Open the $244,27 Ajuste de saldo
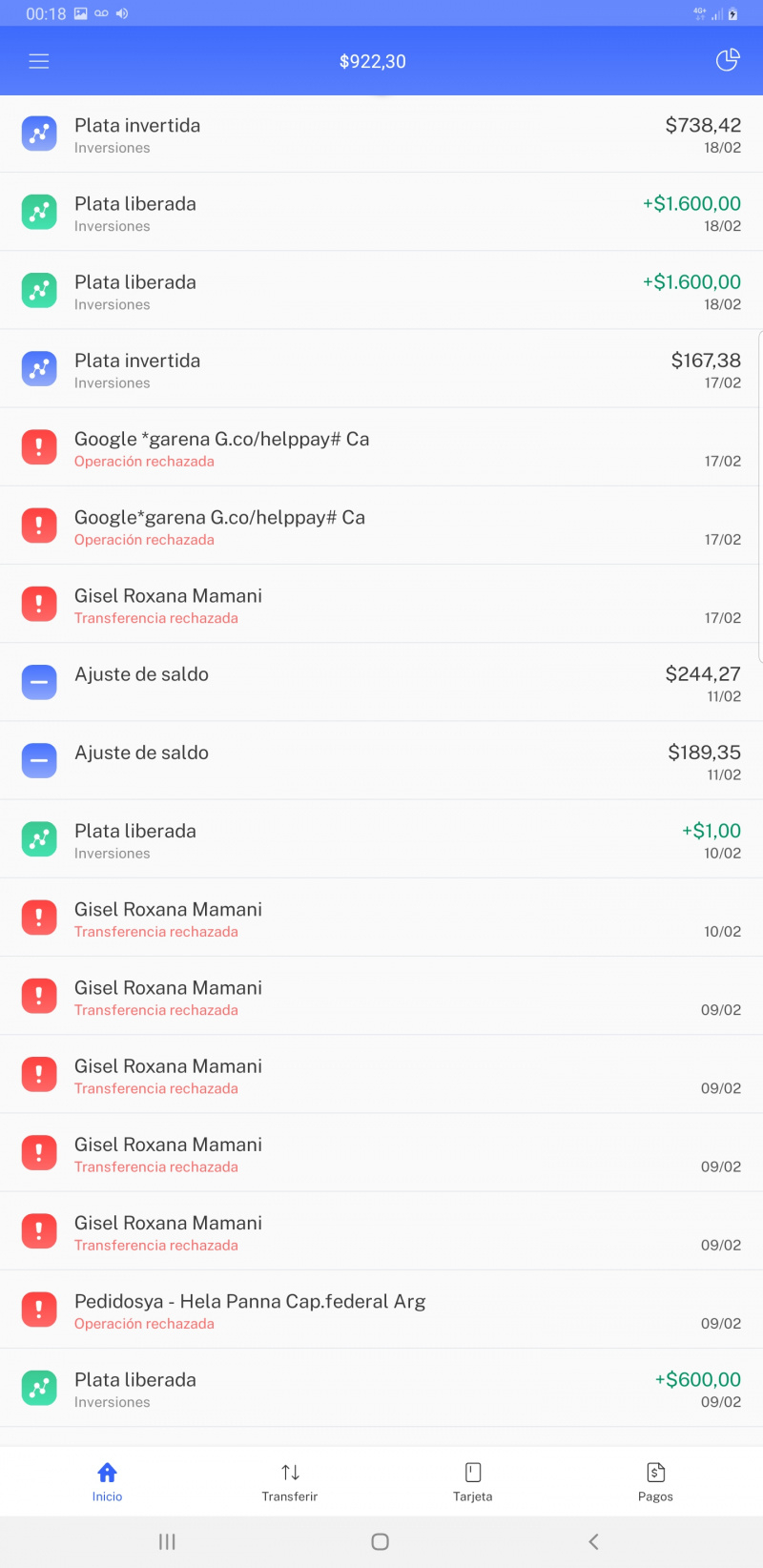The image size is (763, 1568). coord(381,683)
